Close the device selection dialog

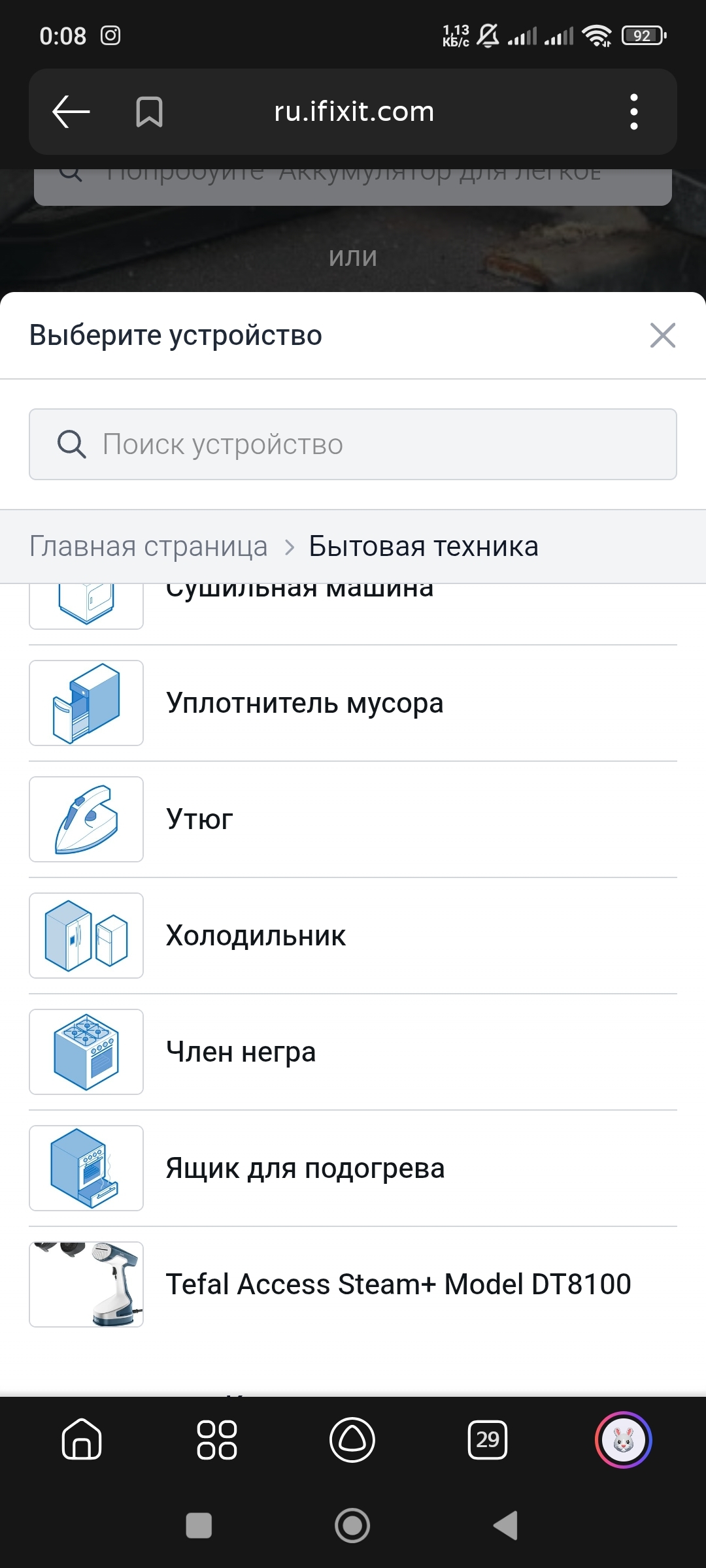(x=662, y=335)
